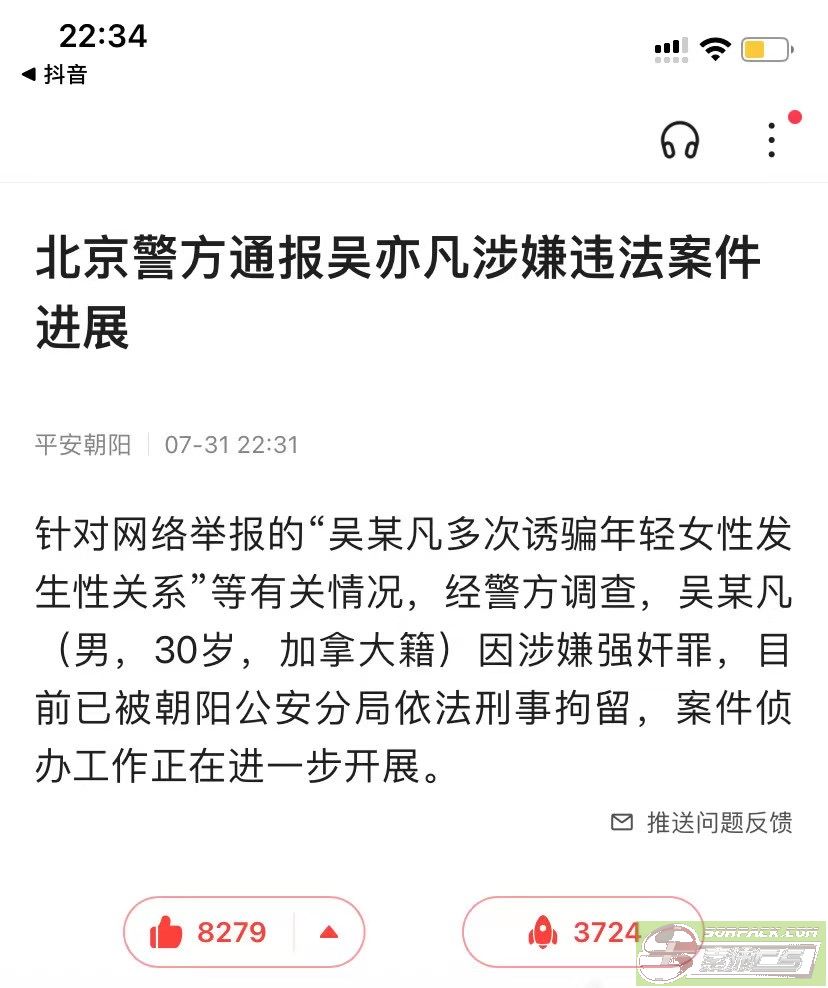The image size is (828, 988).
Task: Return to the 抖音 app
Action: [54, 74]
